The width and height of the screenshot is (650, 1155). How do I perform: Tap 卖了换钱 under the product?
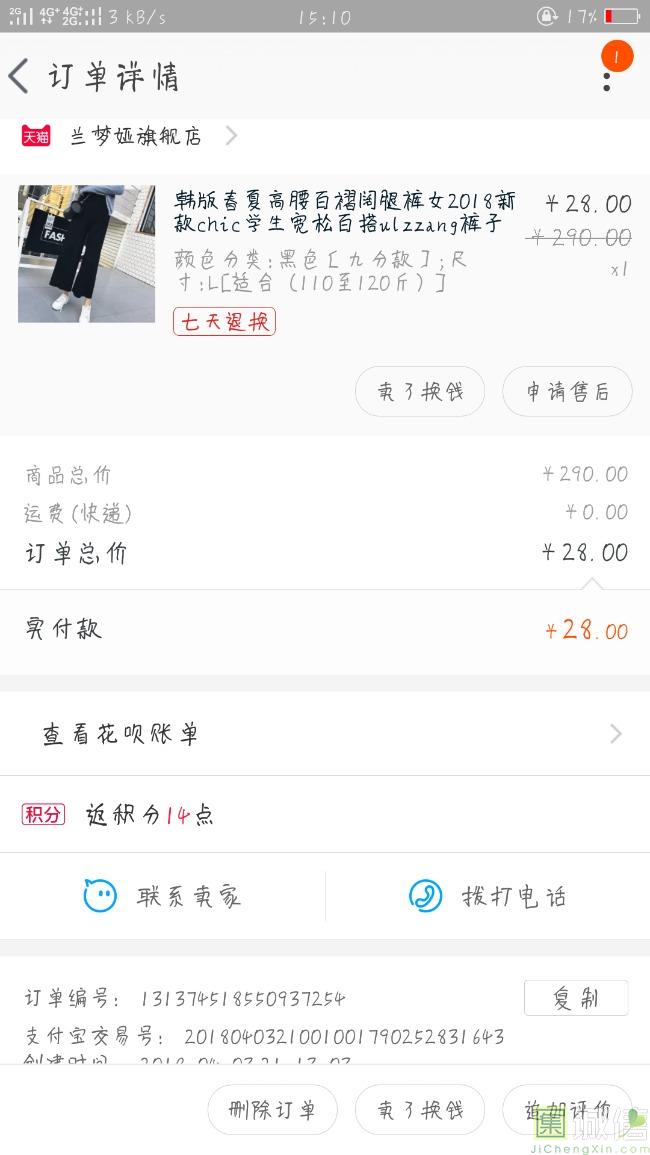[x=420, y=392]
